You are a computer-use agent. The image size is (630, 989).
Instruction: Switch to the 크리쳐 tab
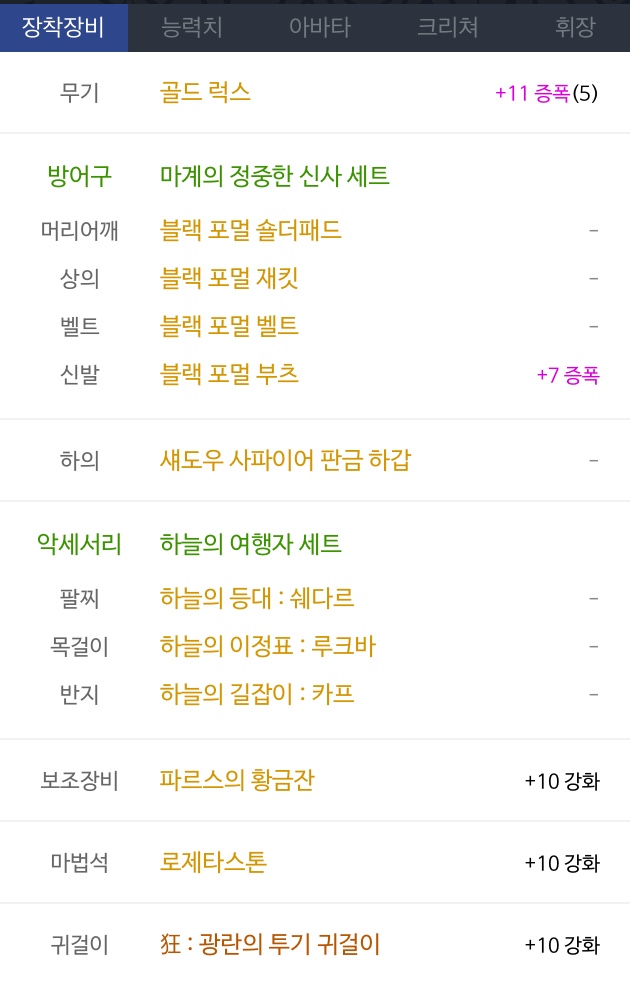(x=447, y=27)
